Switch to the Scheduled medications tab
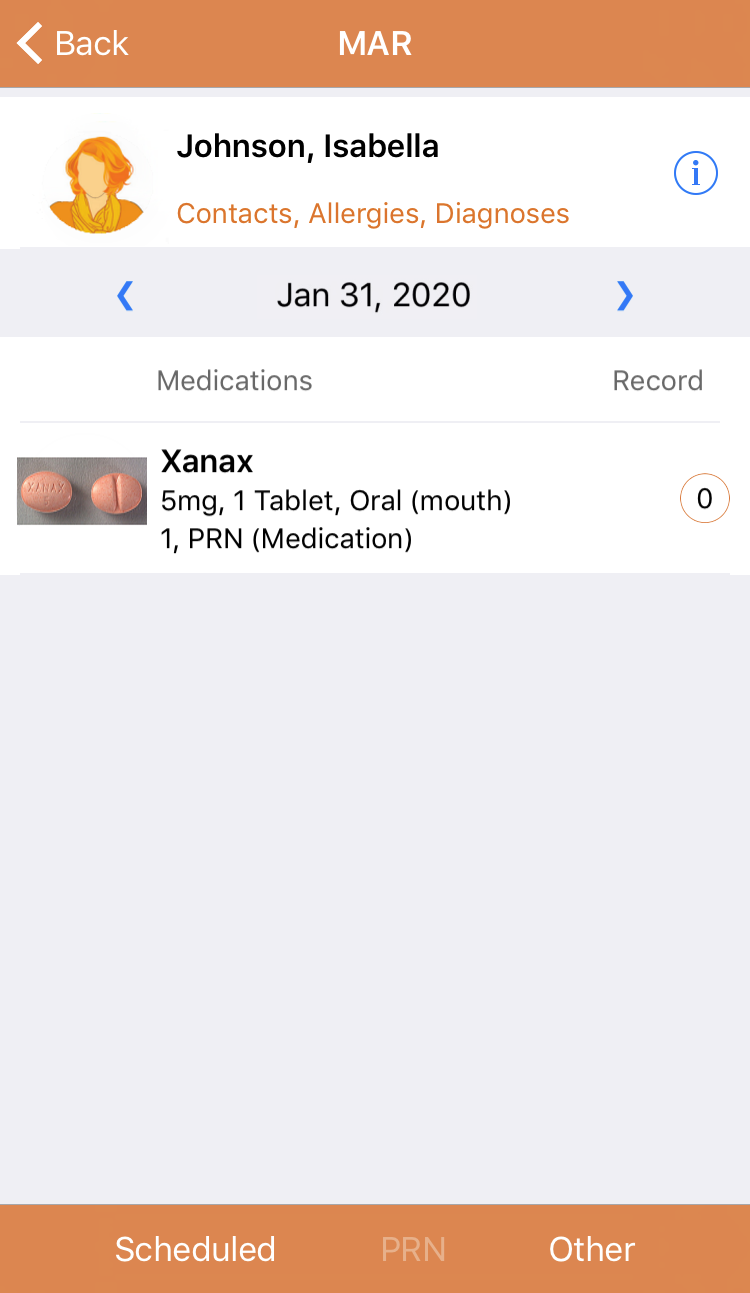This screenshot has height=1293, width=750. [x=195, y=1249]
